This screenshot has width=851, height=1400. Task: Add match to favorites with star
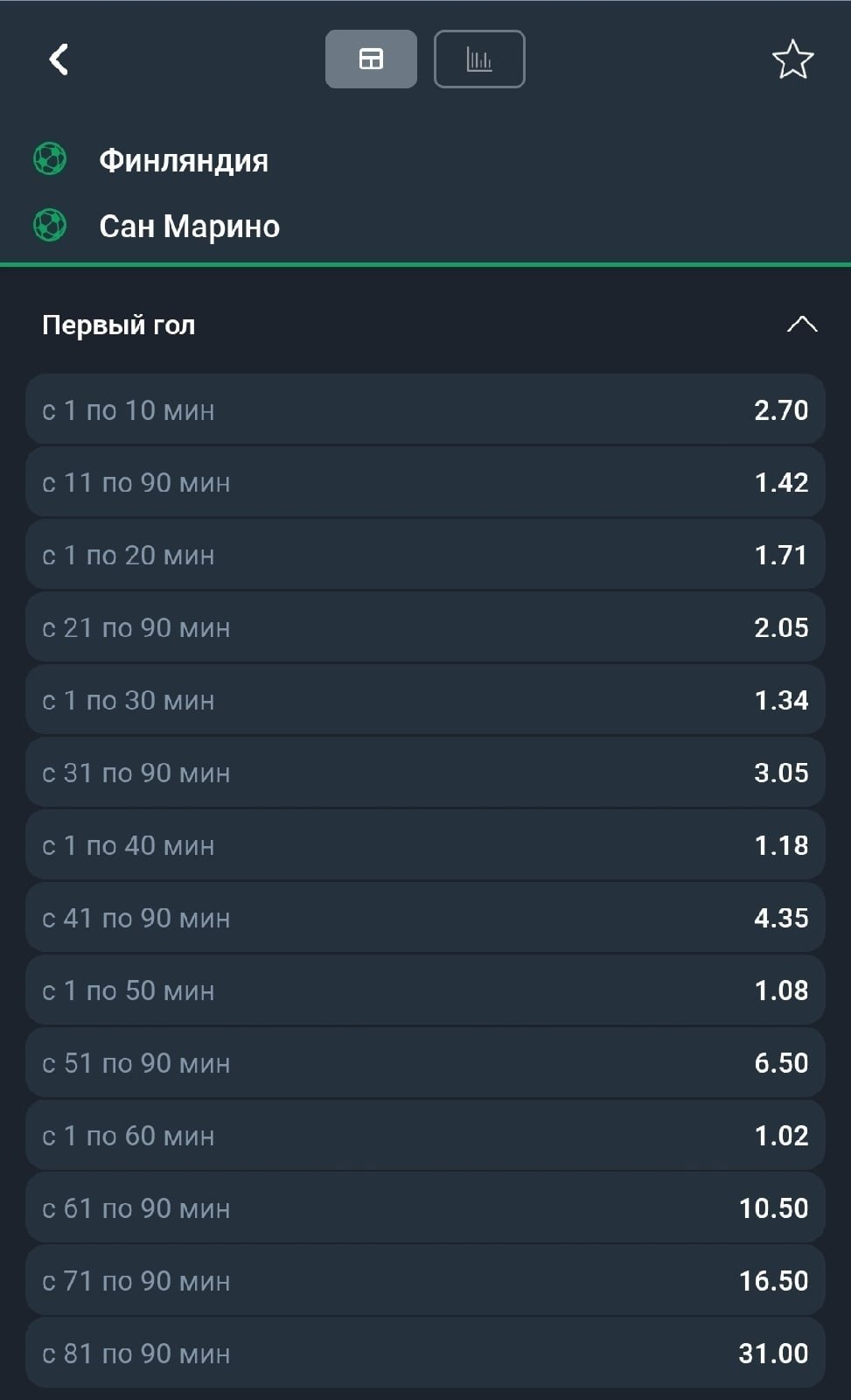click(x=792, y=59)
